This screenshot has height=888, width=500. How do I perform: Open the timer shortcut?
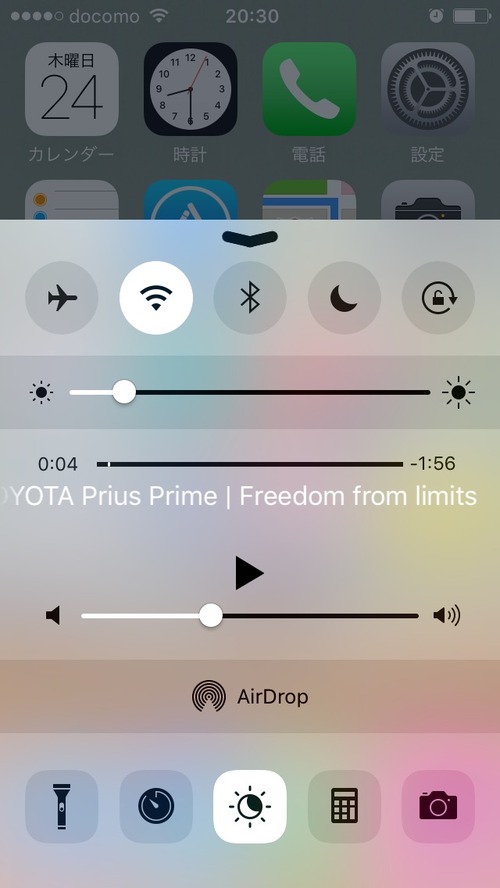tap(156, 806)
